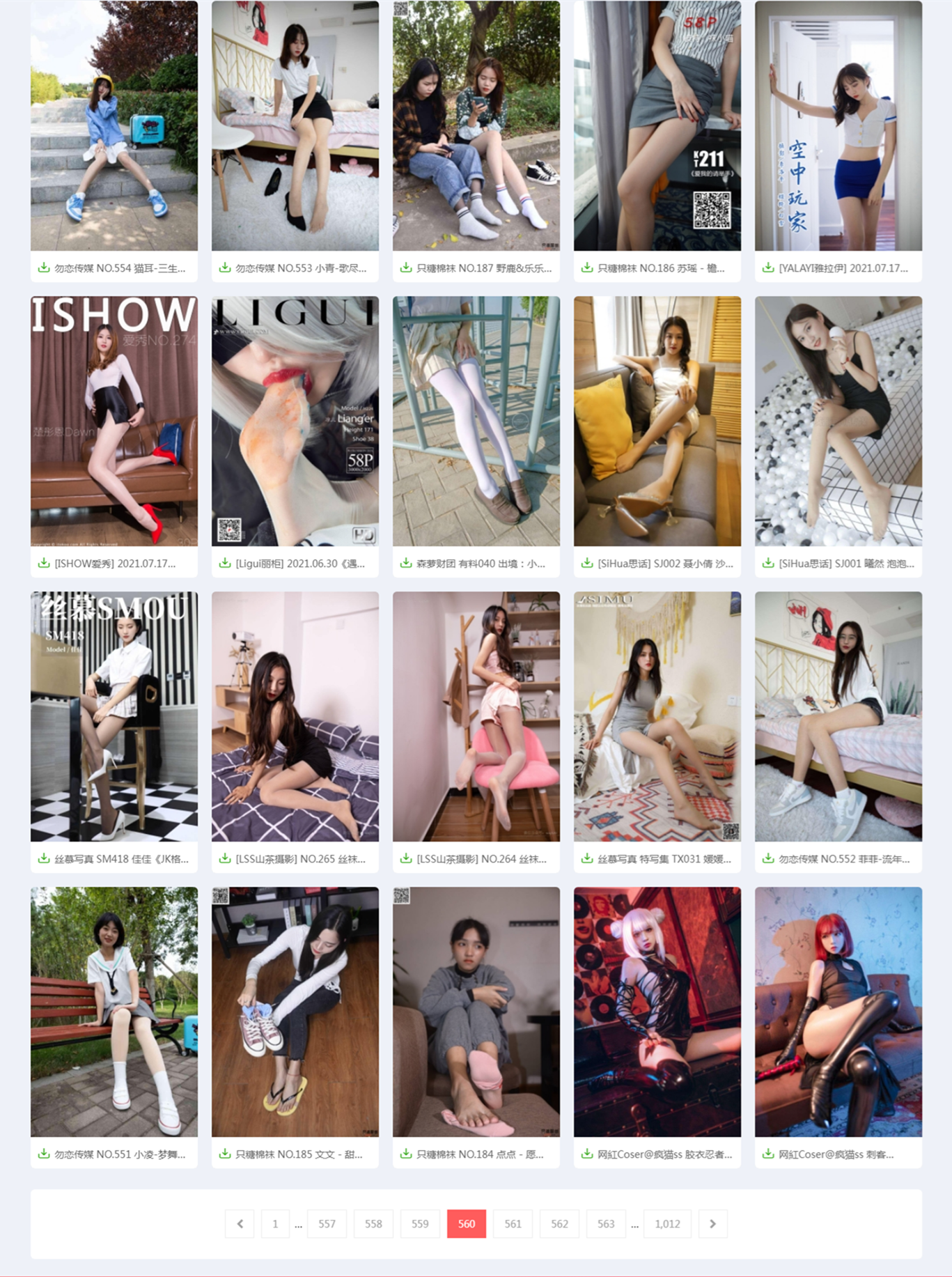
Task: Open page 561
Action: click(513, 1223)
